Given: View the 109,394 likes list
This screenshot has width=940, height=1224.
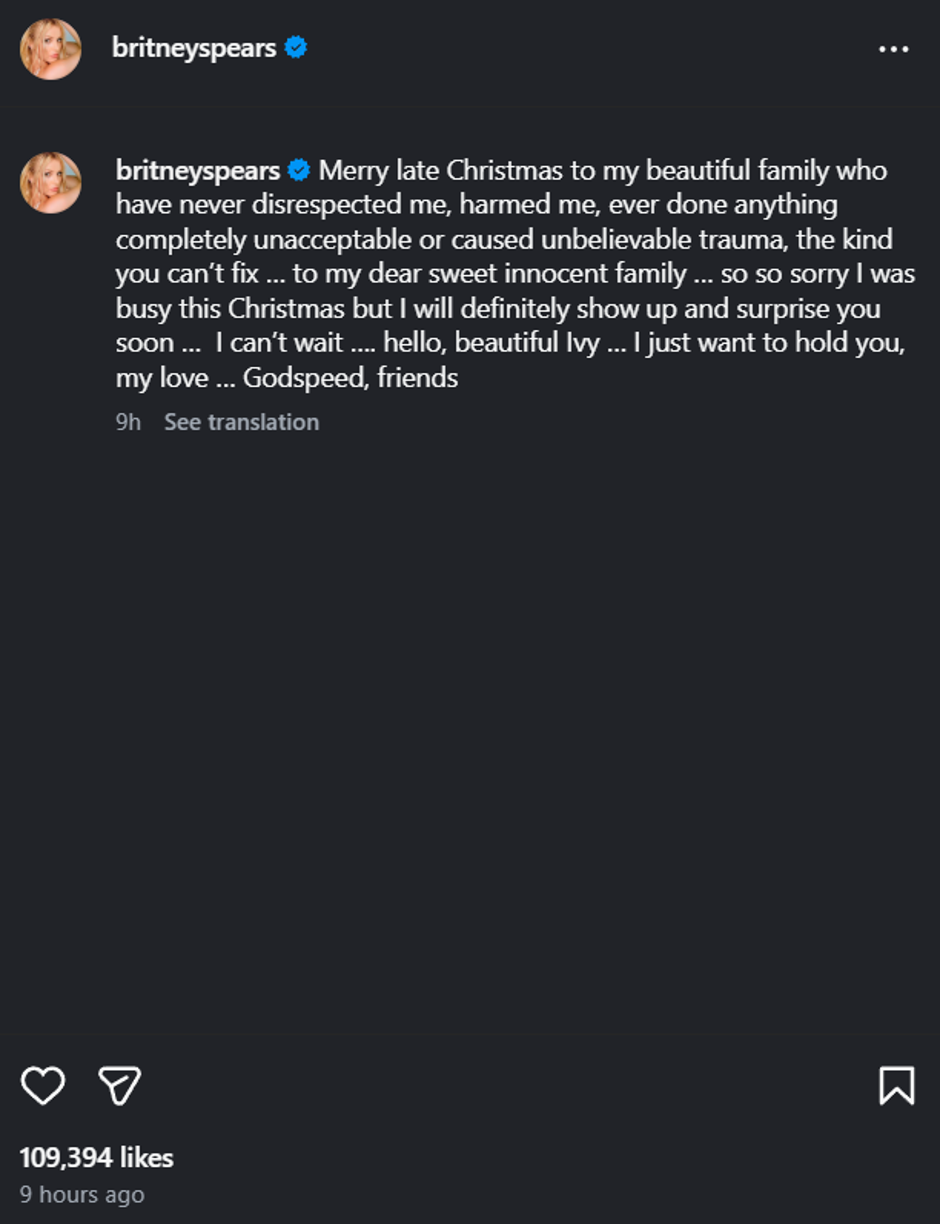Looking at the screenshot, I should [x=96, y=1158].
